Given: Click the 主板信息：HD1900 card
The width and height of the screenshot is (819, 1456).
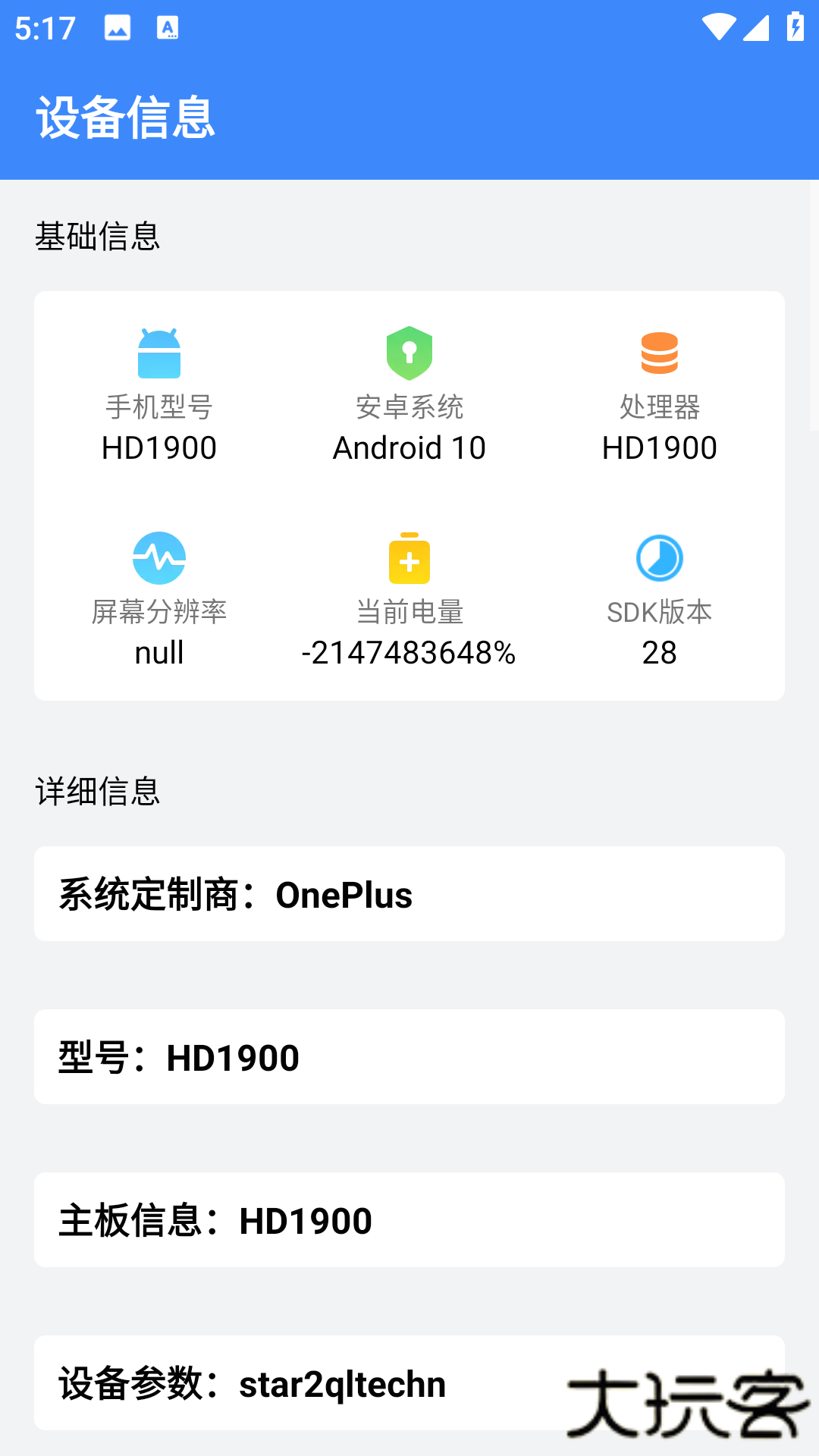Looking at the screenshot, I should coord(409,1219).
